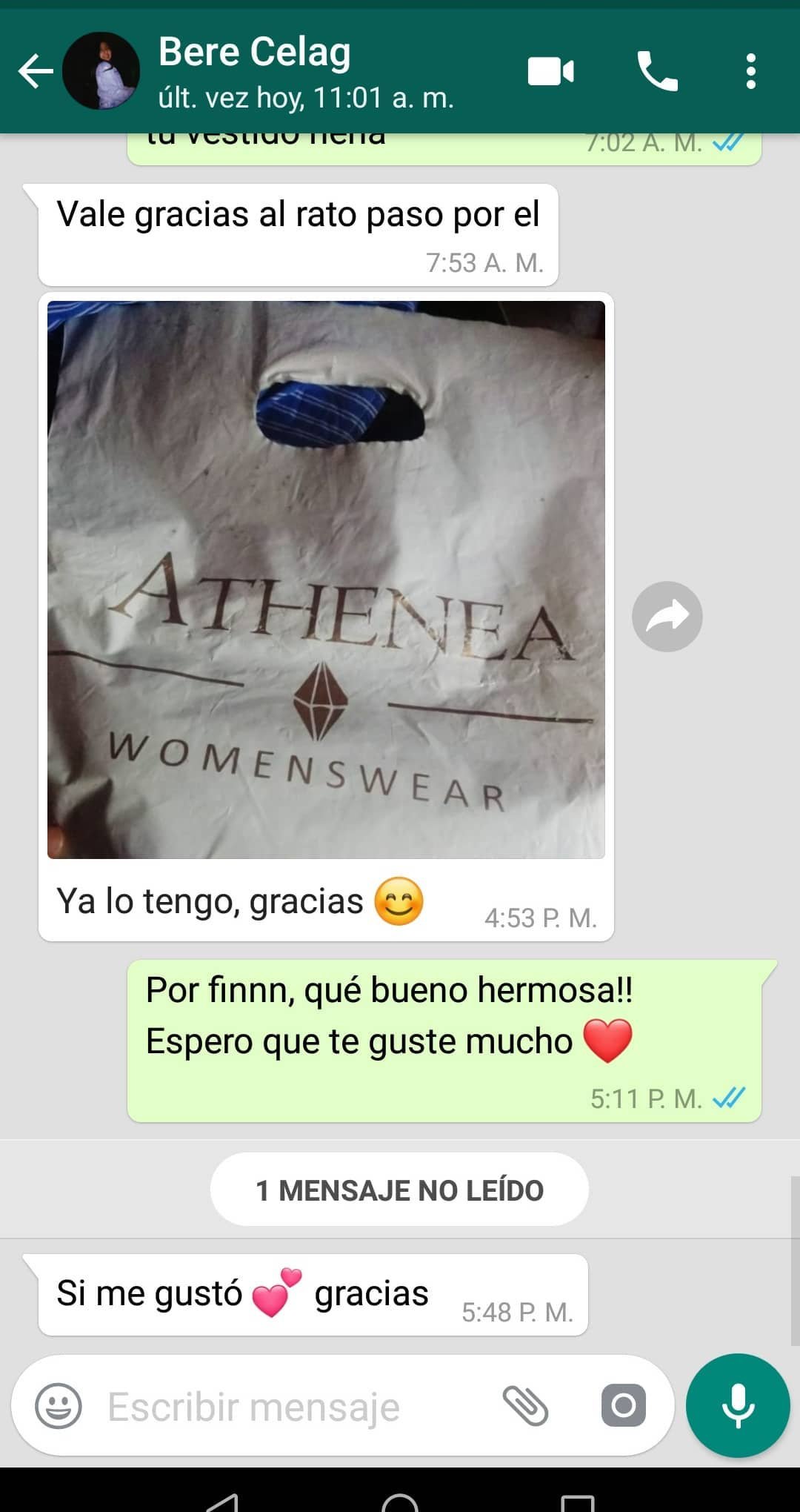
Task: Start a voice call with Bere Celag
Action: tap(657, 72)
